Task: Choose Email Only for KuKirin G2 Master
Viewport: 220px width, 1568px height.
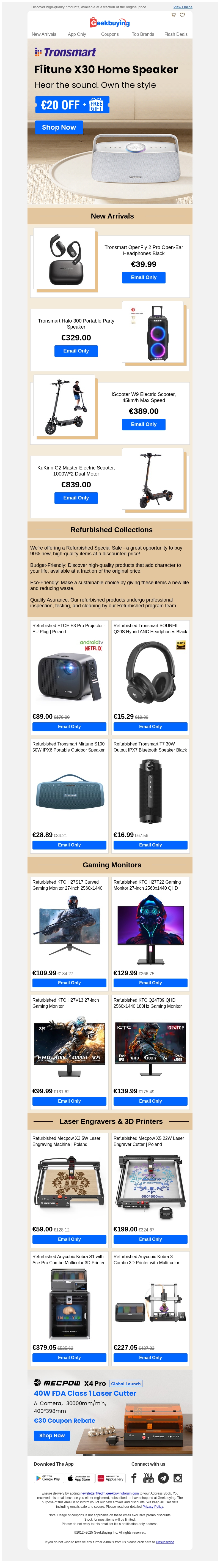Action: 76,497
